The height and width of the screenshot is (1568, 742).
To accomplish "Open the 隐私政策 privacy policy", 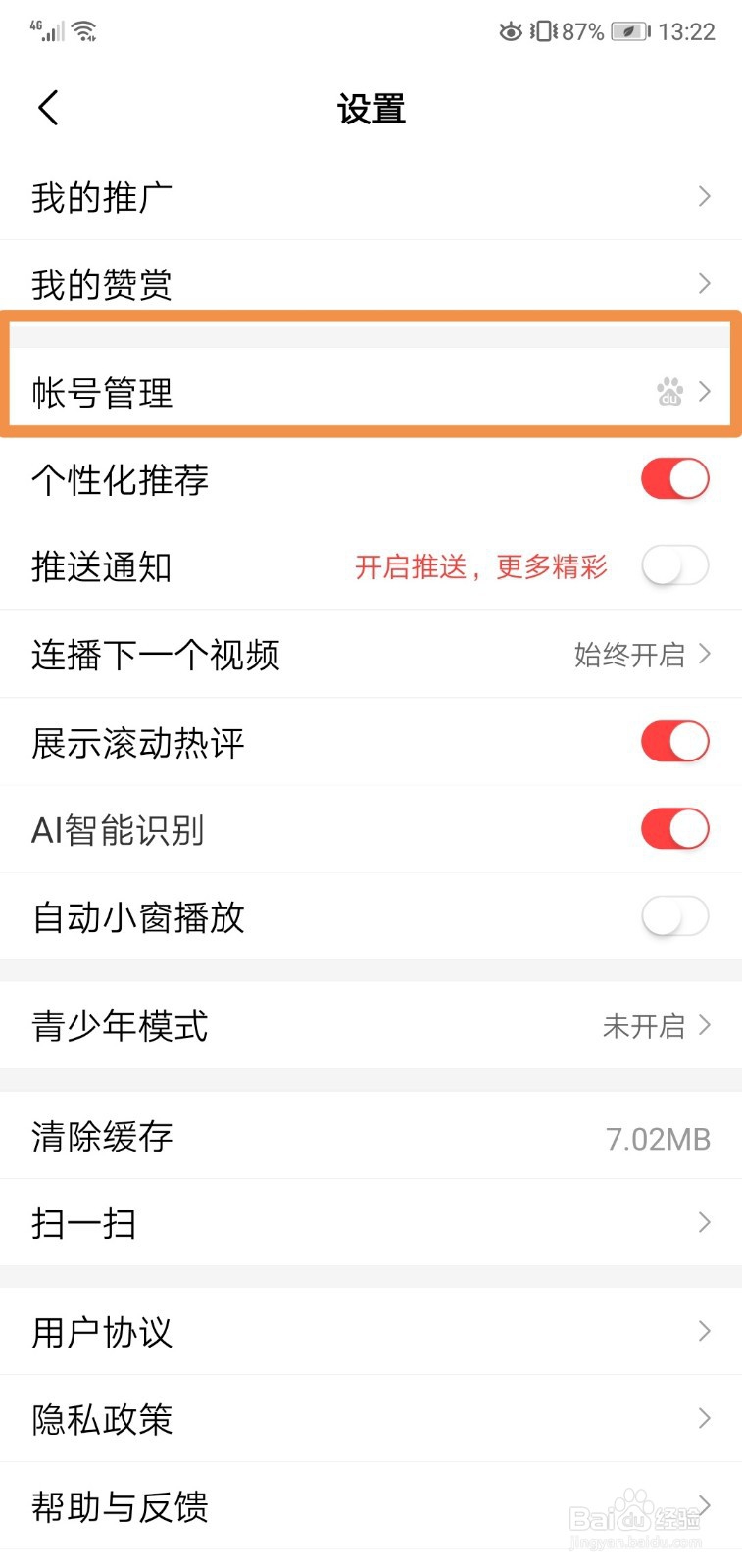I will click(372, 1418).
